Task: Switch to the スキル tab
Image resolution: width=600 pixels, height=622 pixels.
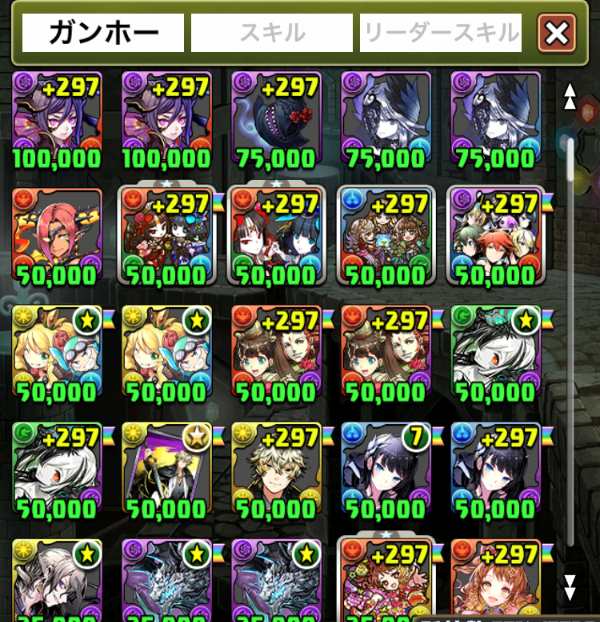Action: pyautogui.click(x=272, y=34)
